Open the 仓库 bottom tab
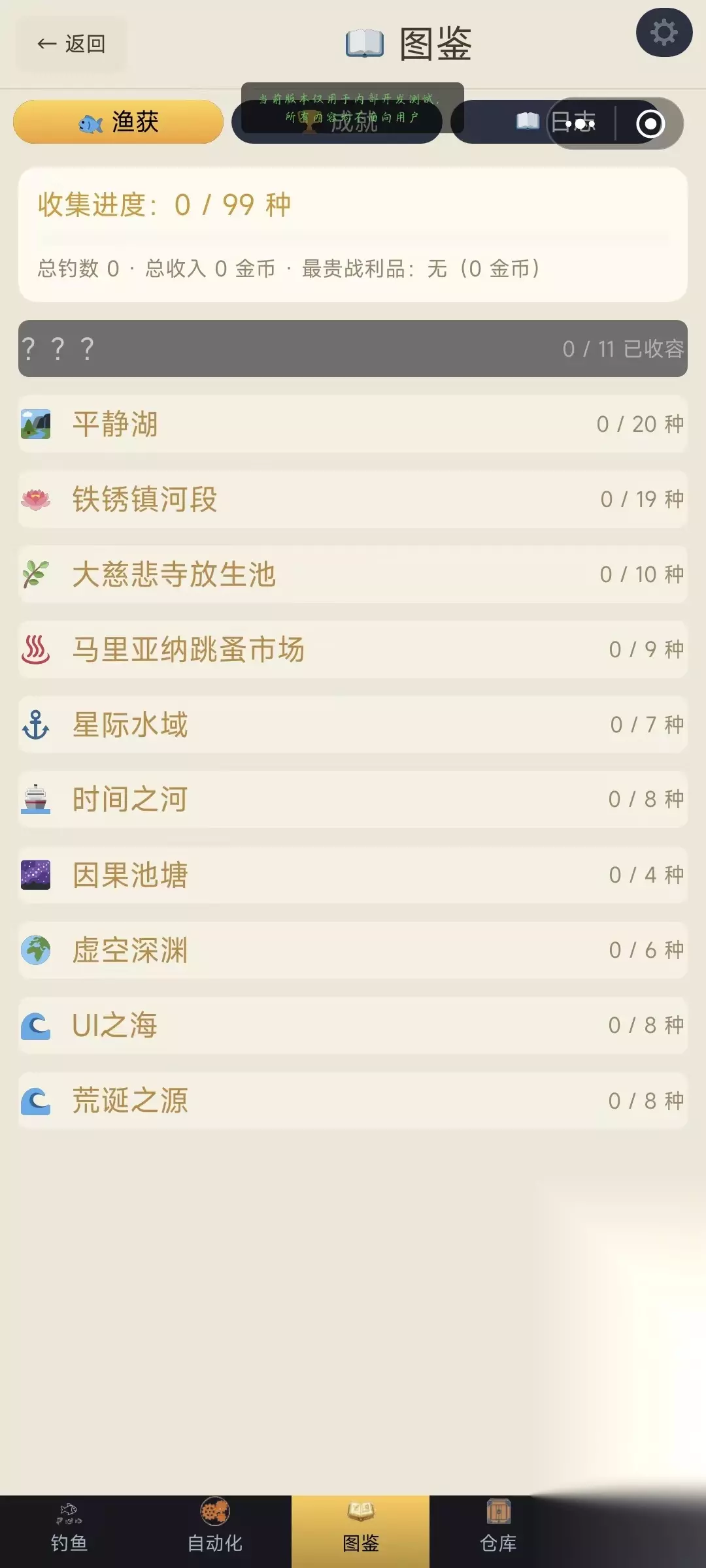706x1568 pixels. click(x=498, y=1531)
